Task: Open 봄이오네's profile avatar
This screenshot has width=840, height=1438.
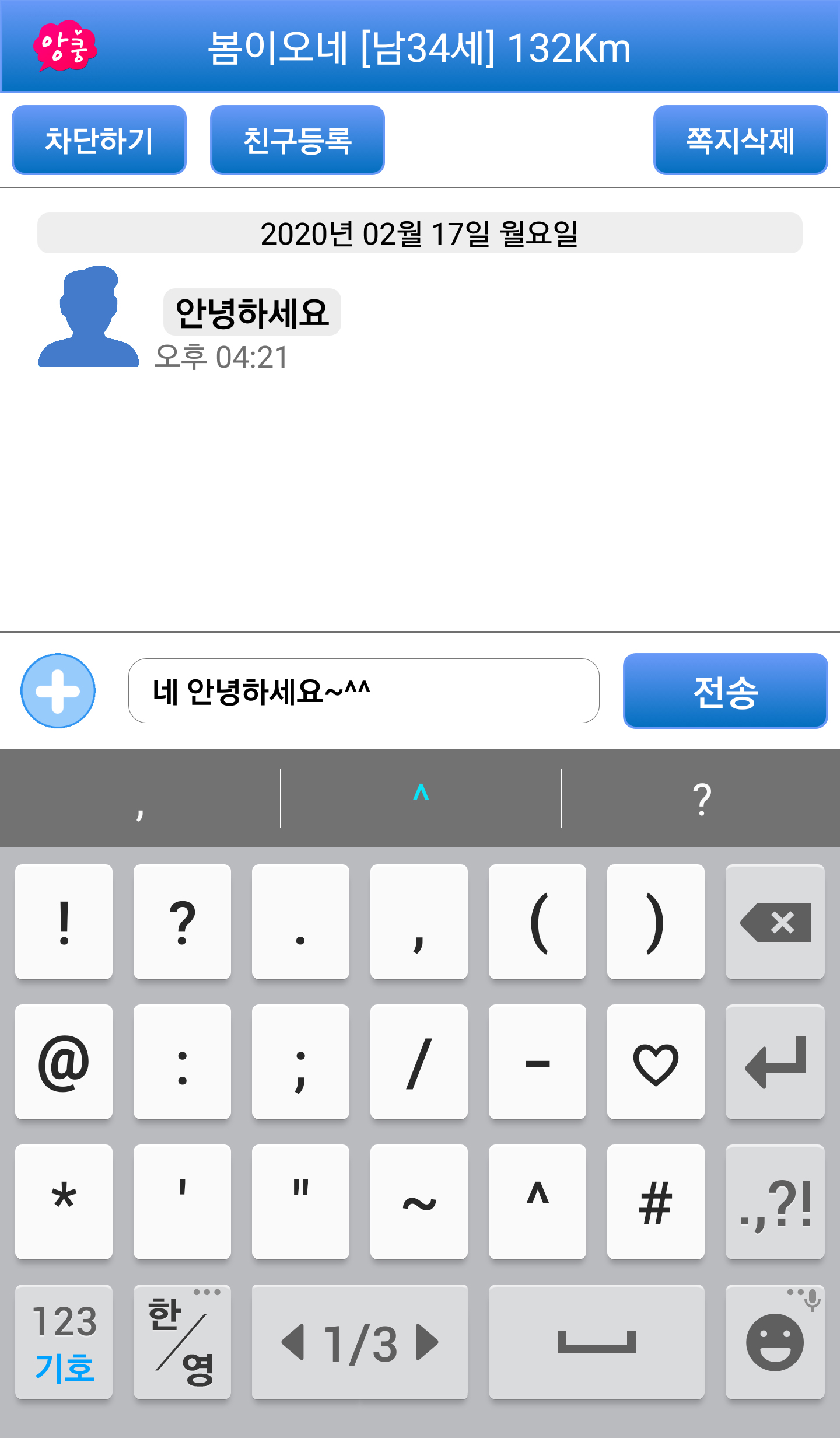Action: pos(88,317)
